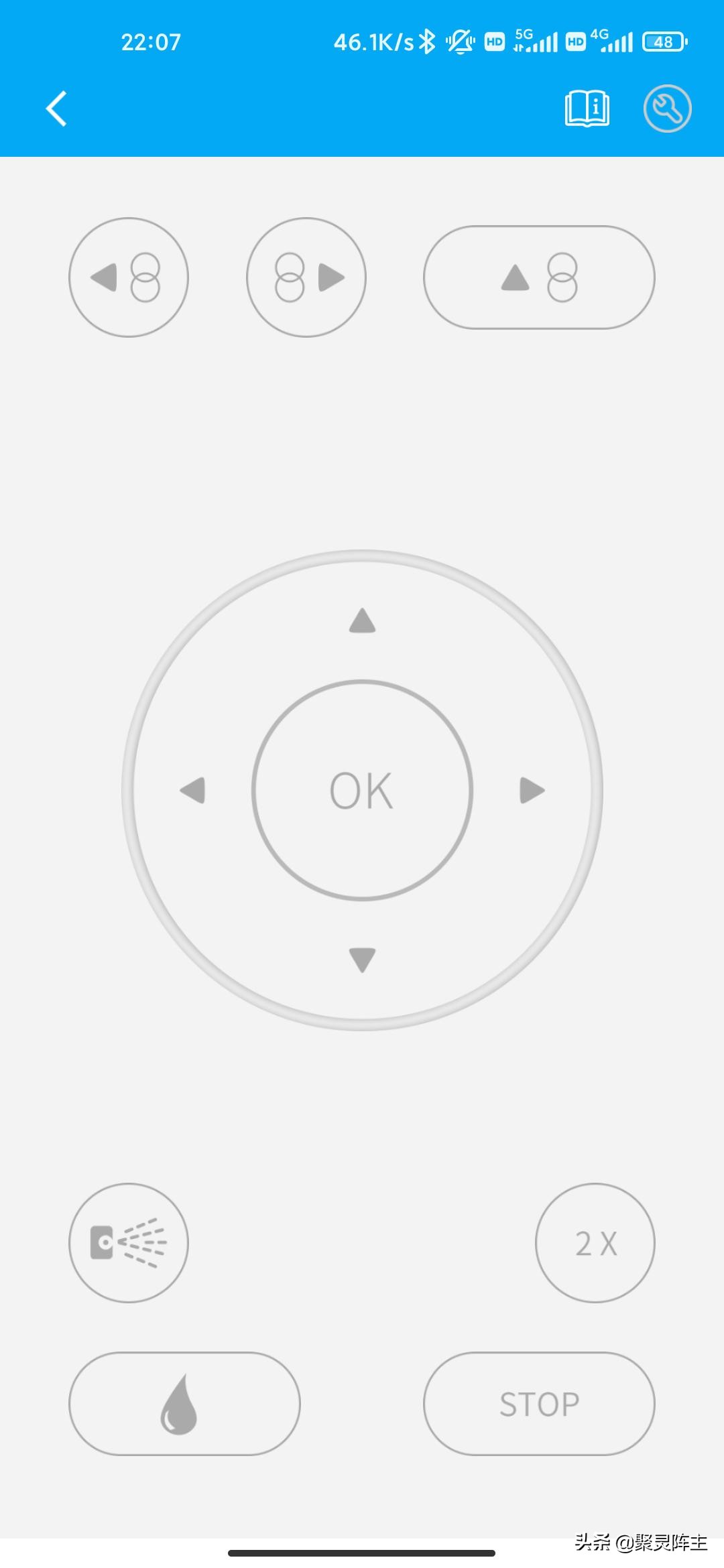This screenshot has height=1568, width=724.
Task: Select the 2X button
Action: pyautogui.click(x=595, y=1243)
